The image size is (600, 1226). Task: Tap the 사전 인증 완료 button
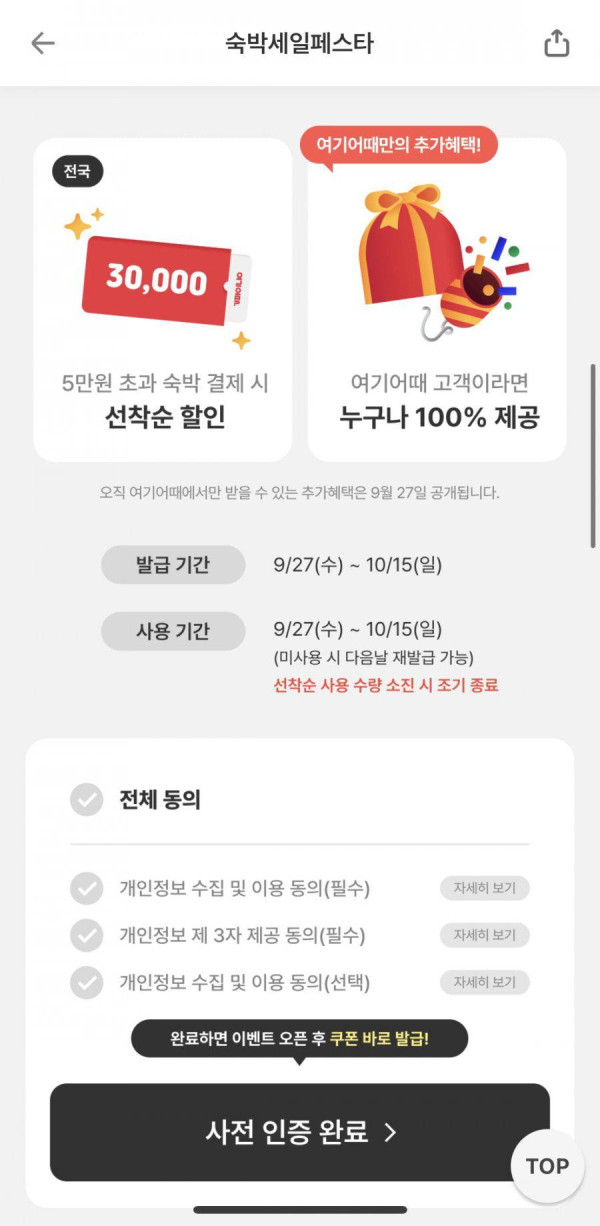click(x=300, y=1132)
